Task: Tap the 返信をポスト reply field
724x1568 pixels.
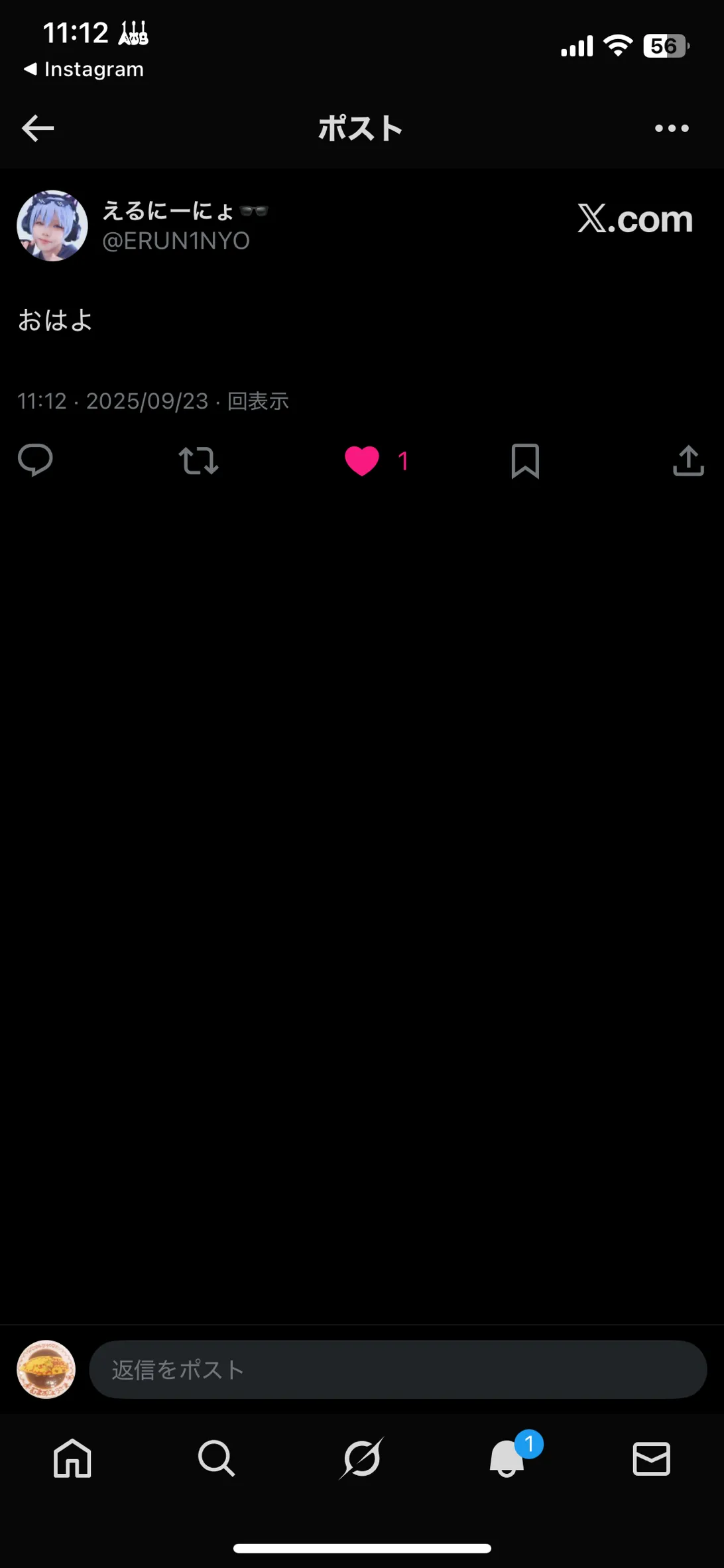Action: tap(398, 1369)
